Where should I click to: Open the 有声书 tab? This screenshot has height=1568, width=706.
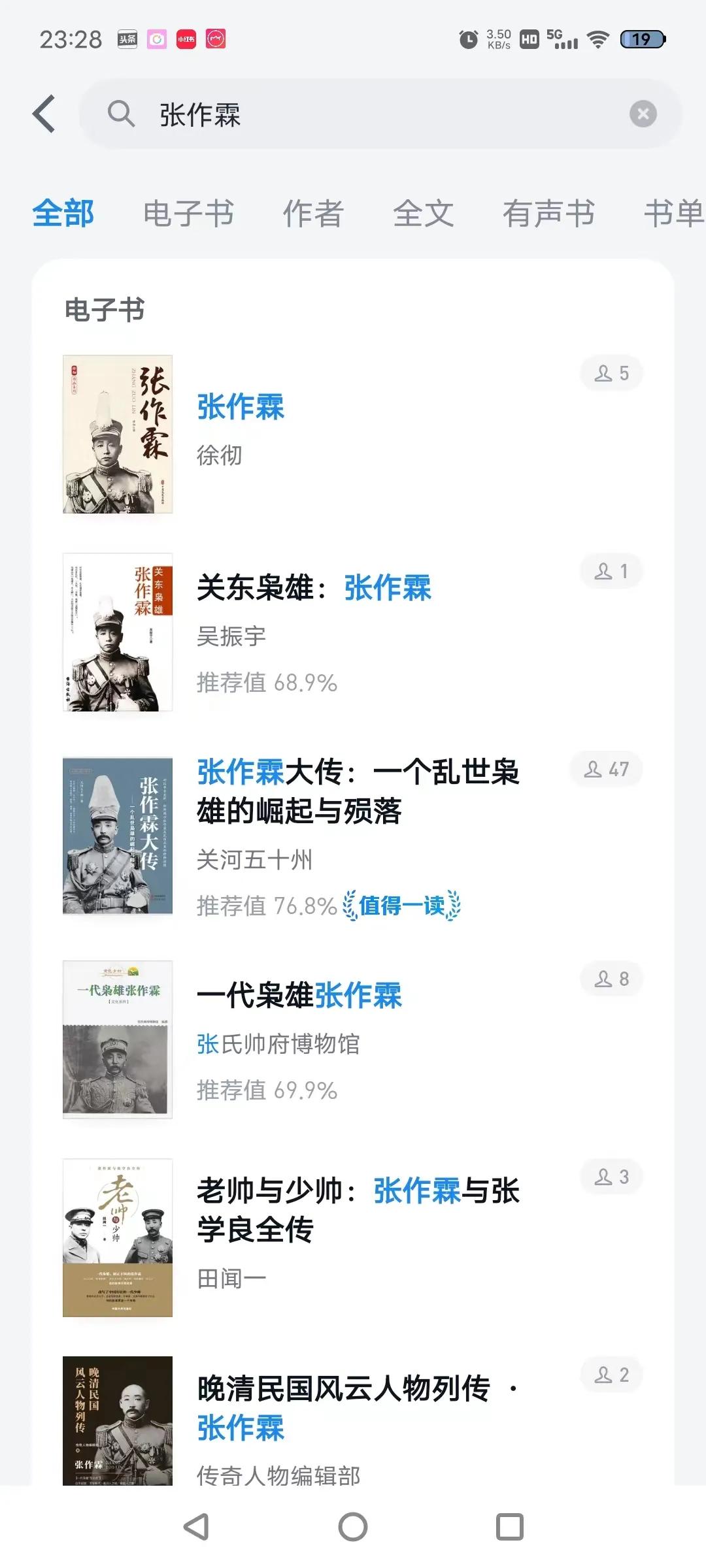[x=550, y=214]
